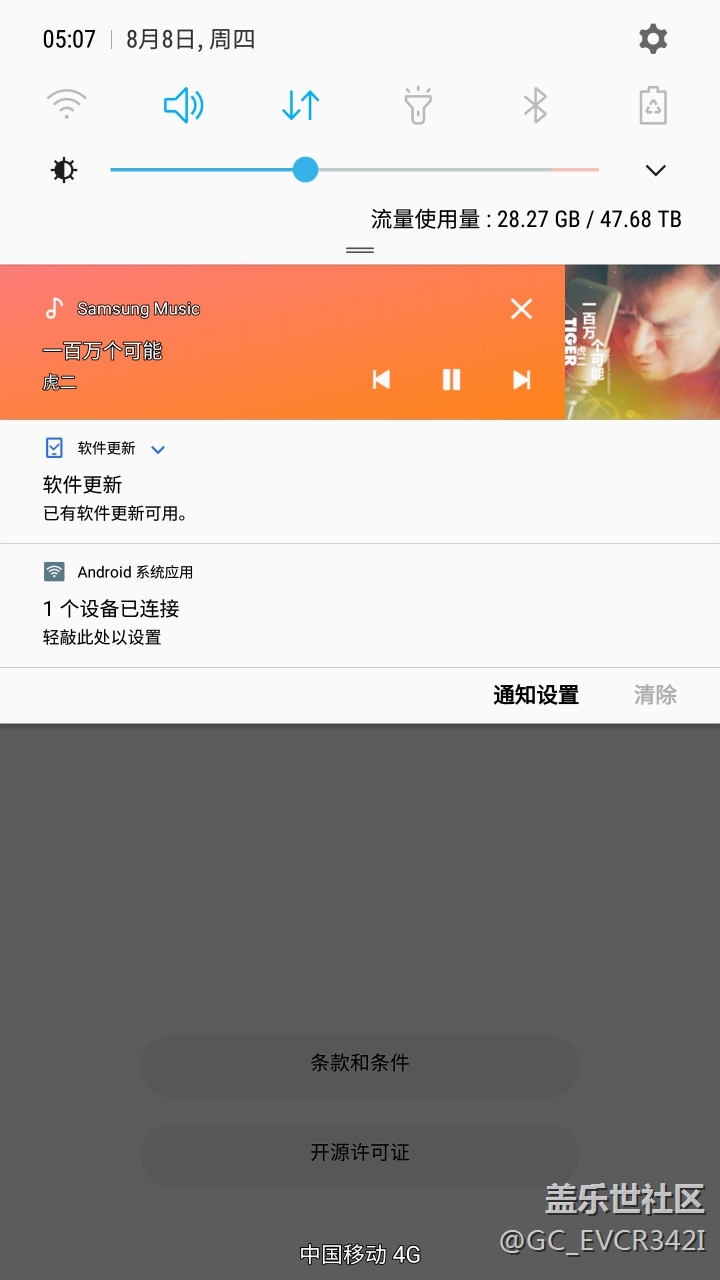Expand the 软件更新 notification chevron
The width and height of the screenshot is (720, 1280).
point(158,449)
